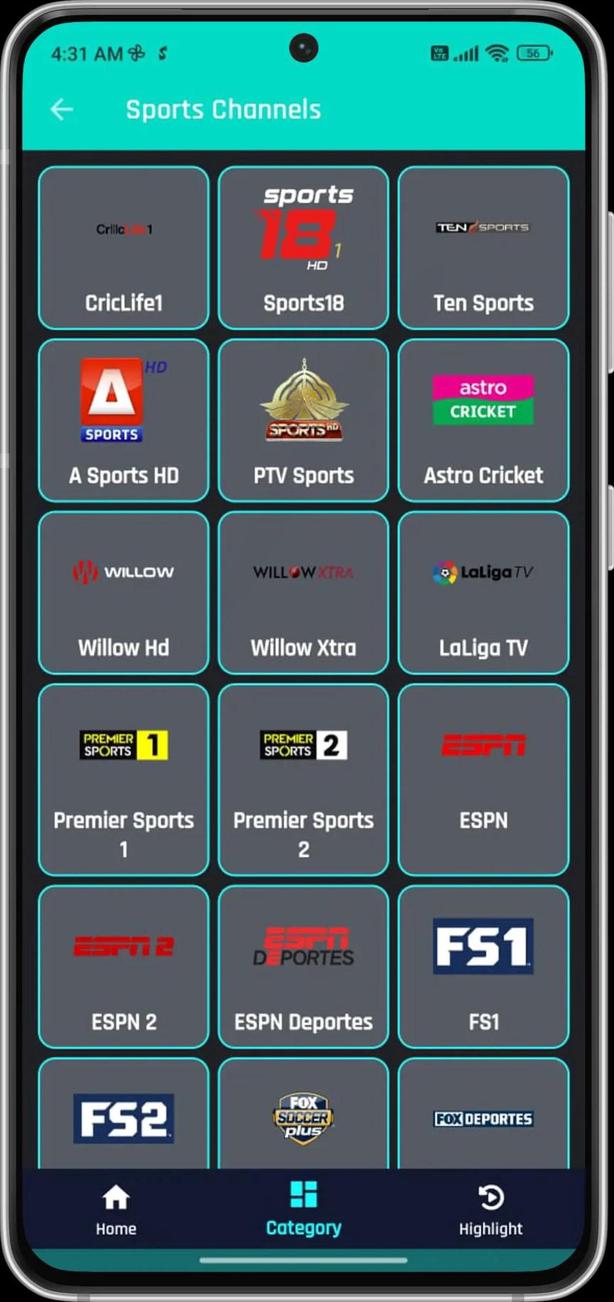614x1302 pixels.
Task: Watch LaLiga TV channel
Action: [x=483, y=593]
